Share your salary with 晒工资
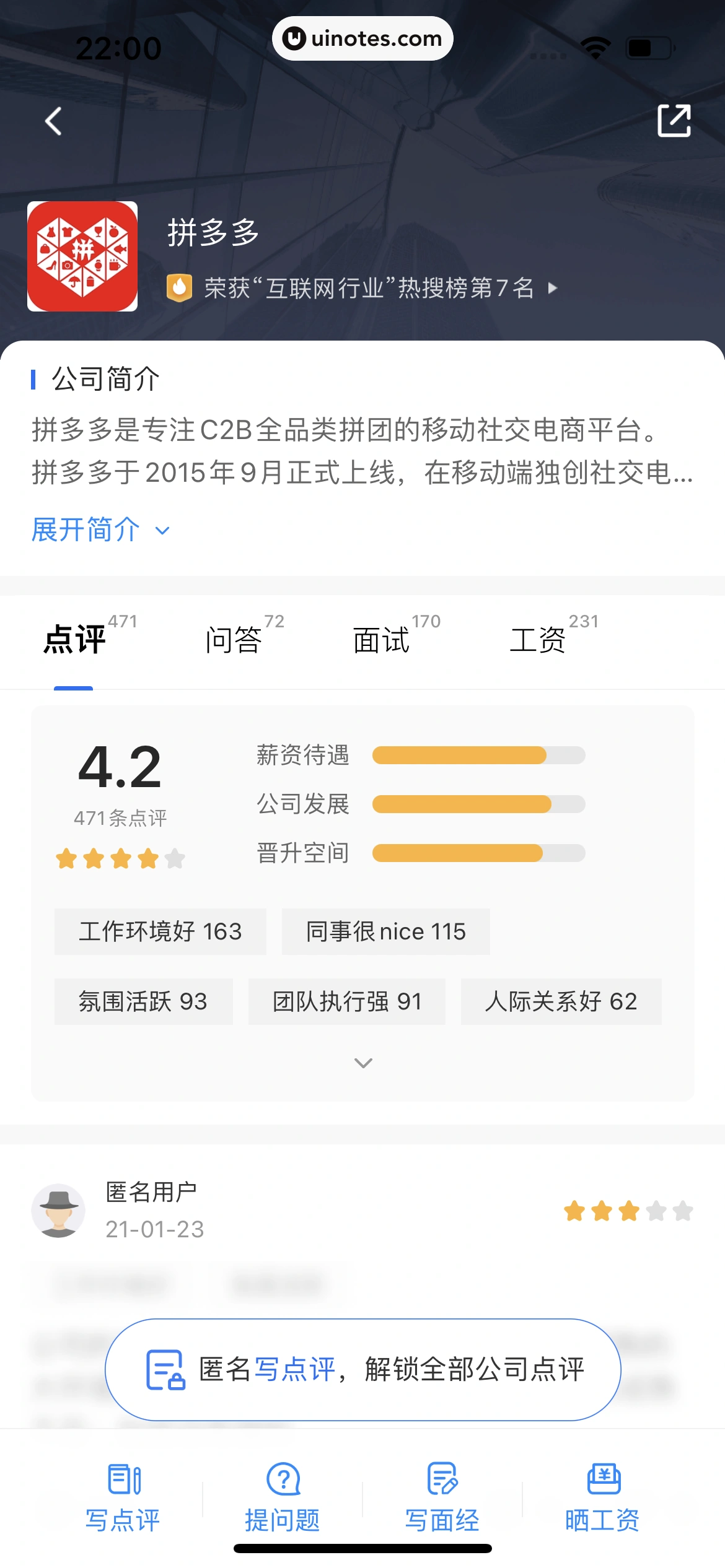 602,1496
